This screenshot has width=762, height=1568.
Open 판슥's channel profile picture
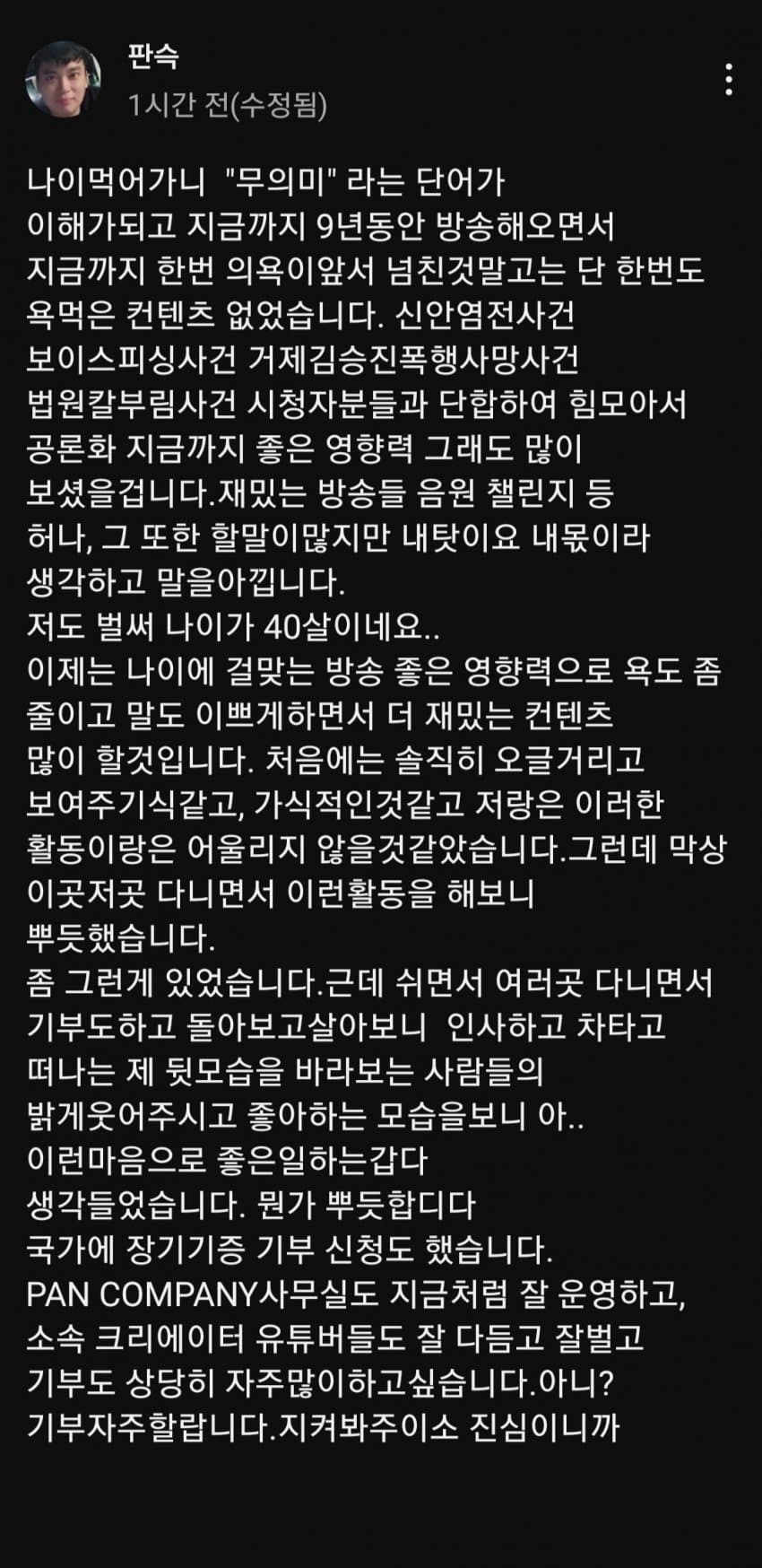pyautogui.click(x=62, y=78)
